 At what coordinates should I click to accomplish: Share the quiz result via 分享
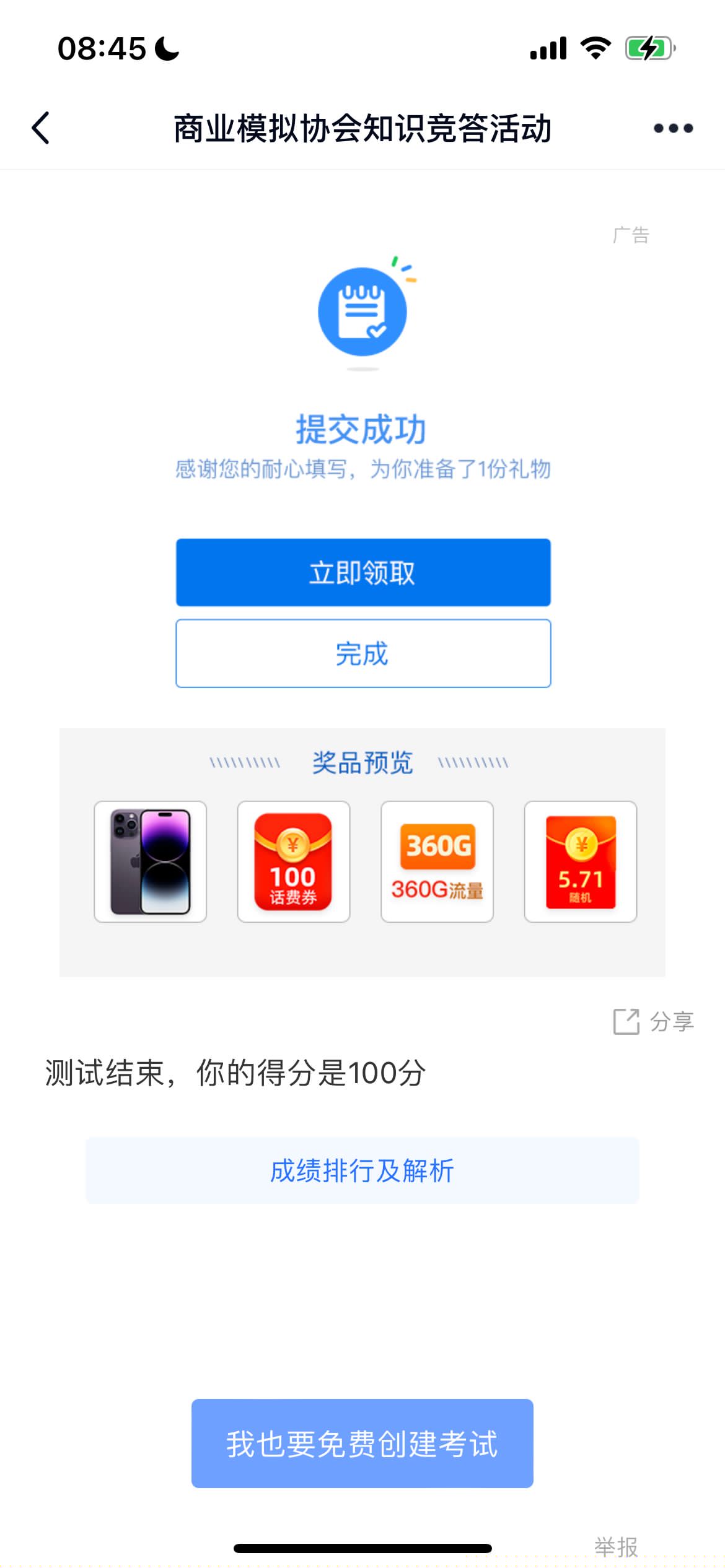coord(654,1021)
